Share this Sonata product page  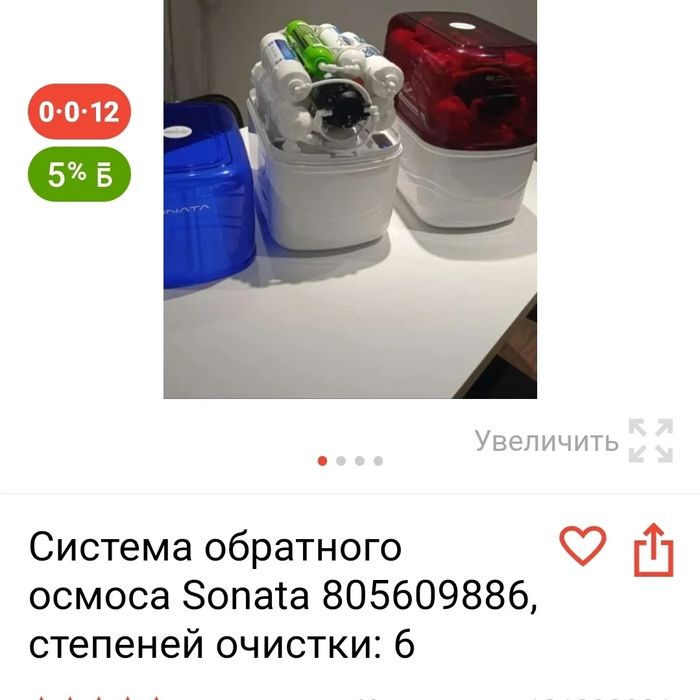tap(651, 549)
